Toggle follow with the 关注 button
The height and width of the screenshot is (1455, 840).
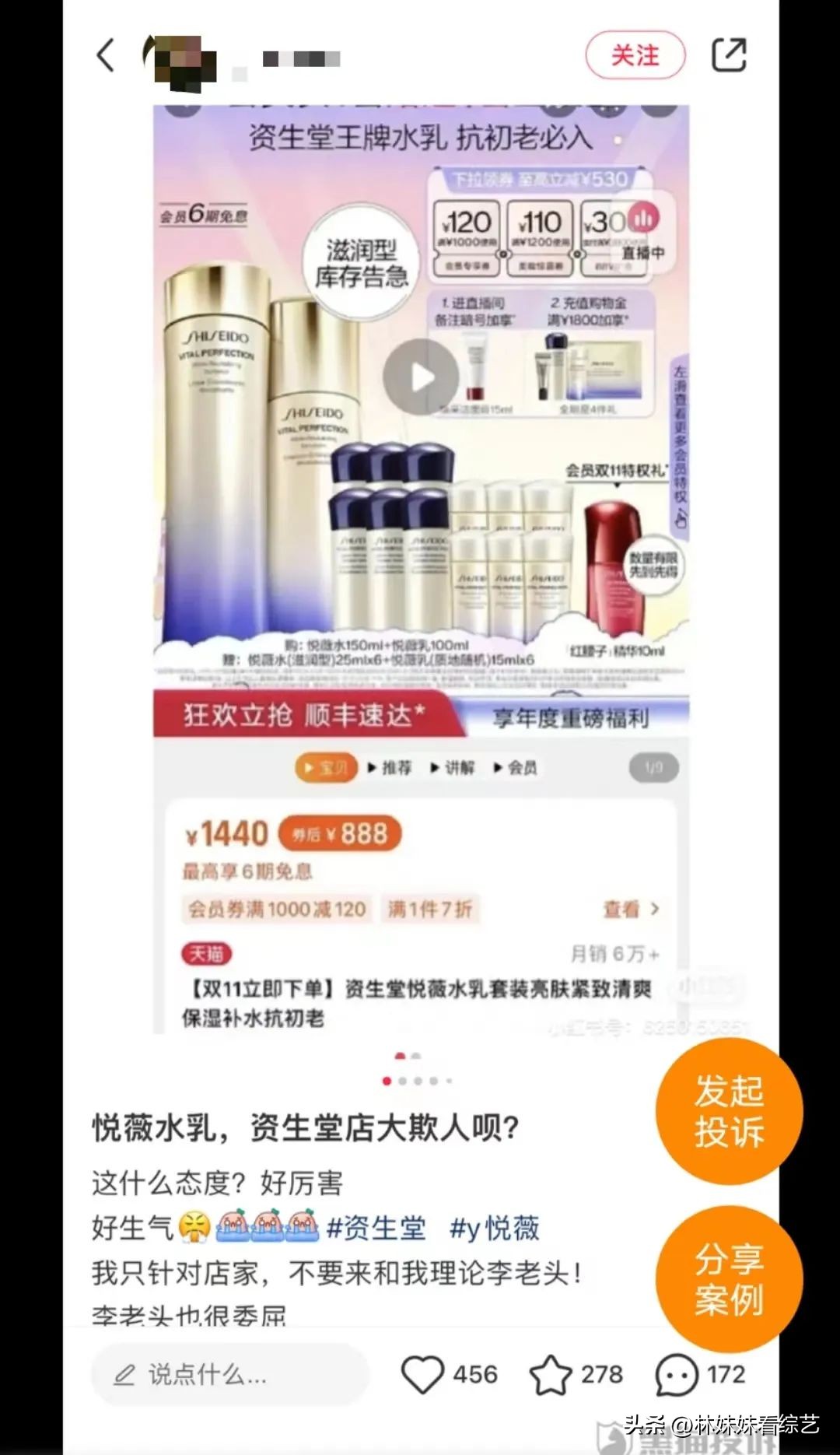point(635,56)
